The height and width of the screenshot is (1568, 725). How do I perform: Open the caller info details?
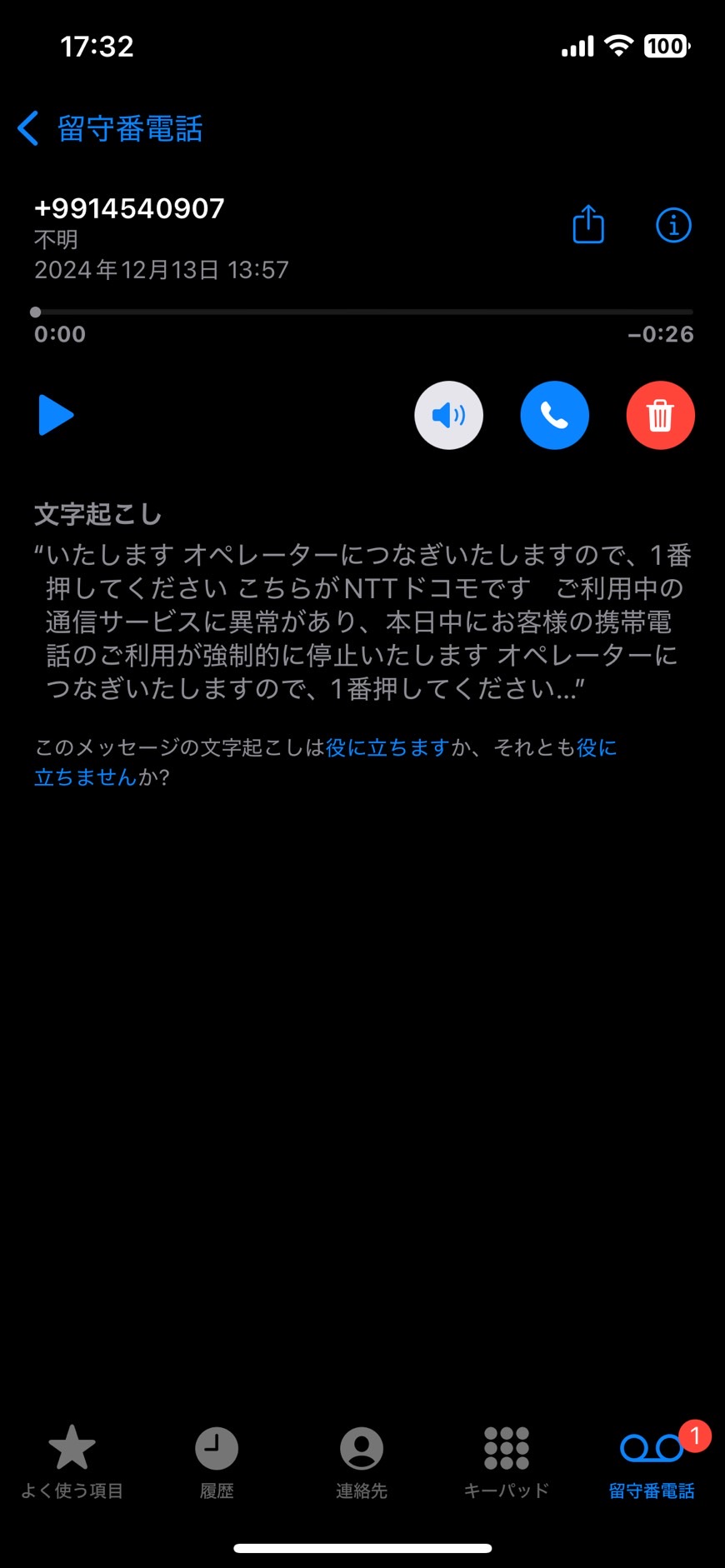tap(673, 224)
